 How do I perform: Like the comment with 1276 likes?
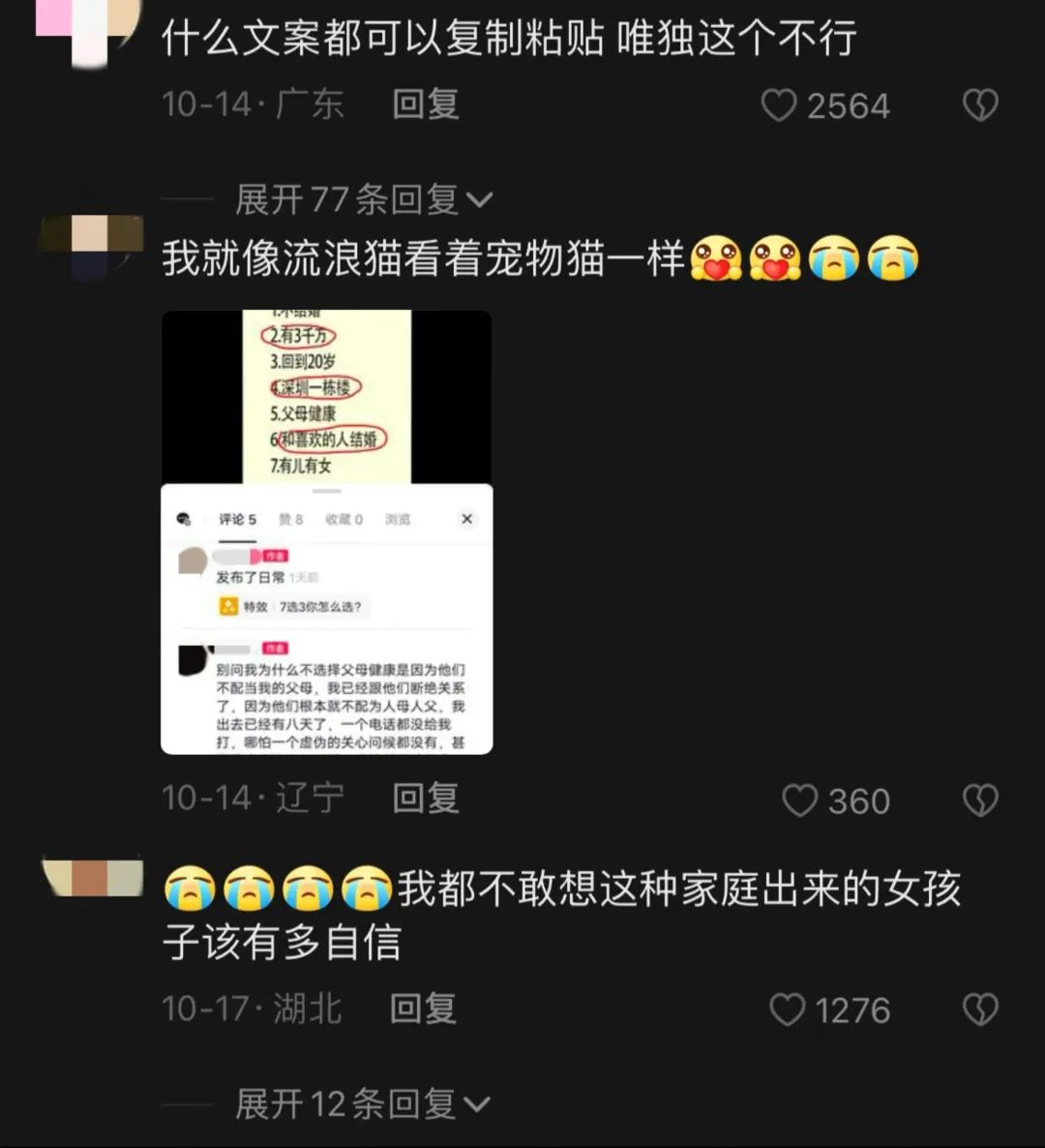[x=788, y=1010]
